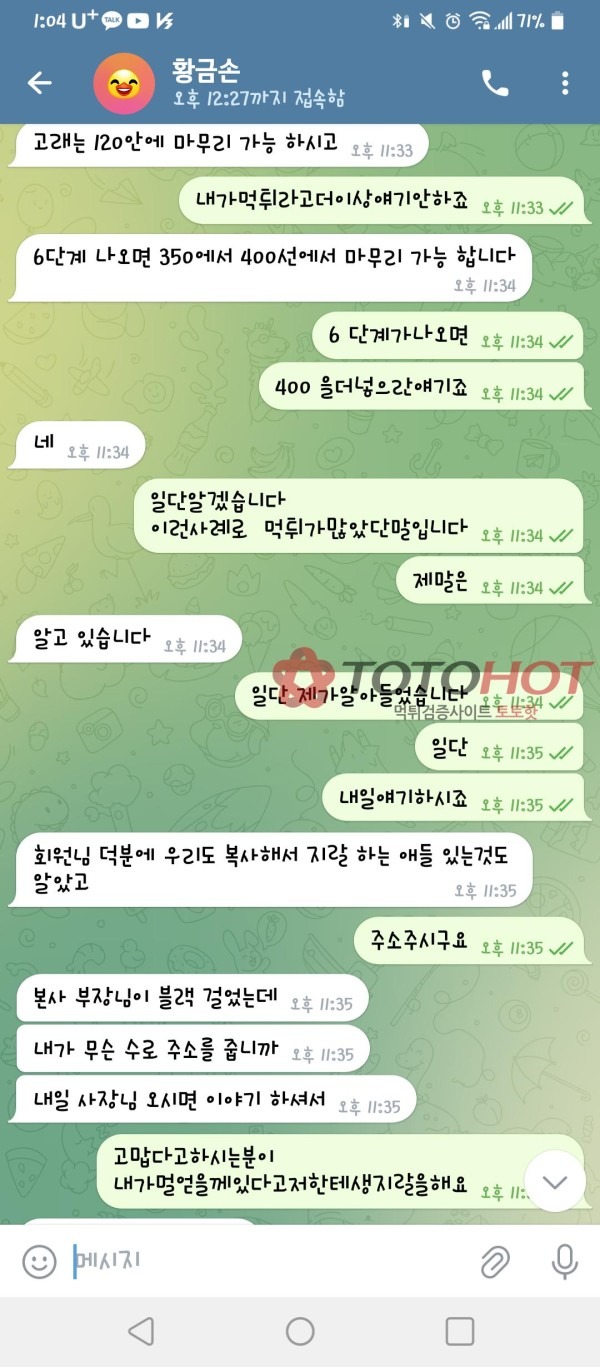Open the chat overflow menu
Image resolution: width=600 pixels, height=1367 pixels.
tap(565, 83)
